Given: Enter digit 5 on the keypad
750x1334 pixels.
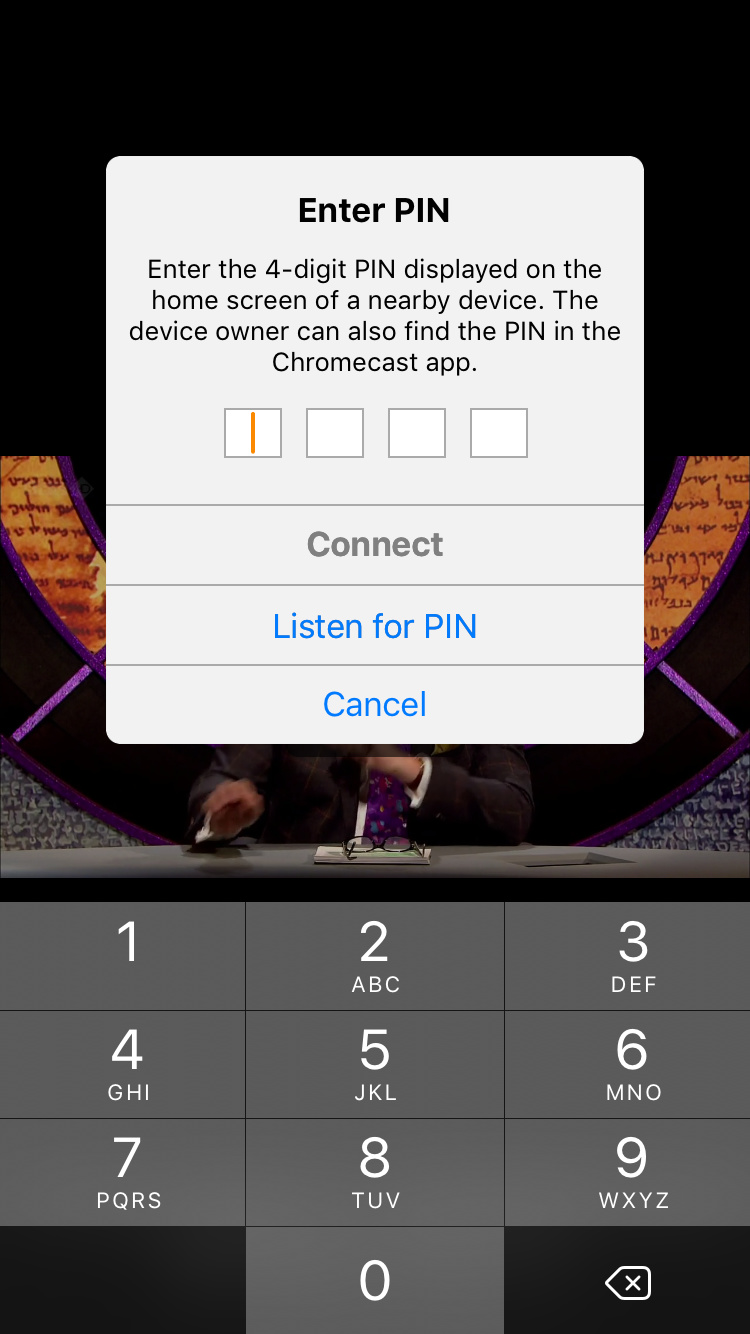Looking at the screenshot, I should tap(375, 1064).
